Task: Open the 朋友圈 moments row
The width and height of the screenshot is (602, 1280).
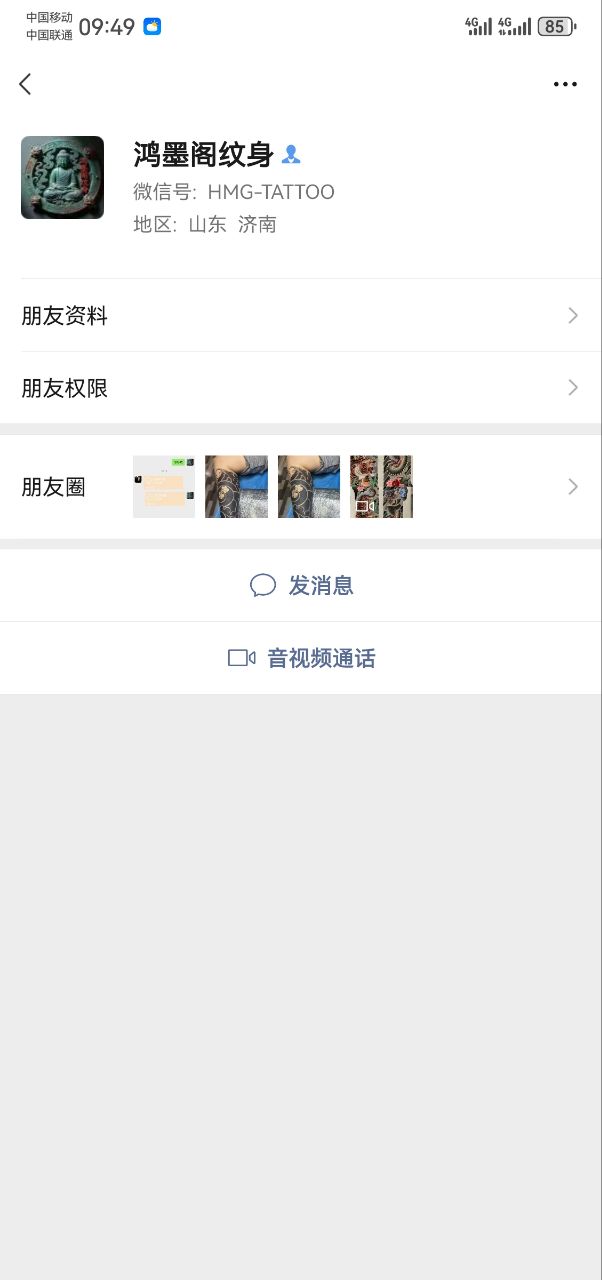Action: (x=300, y=487)
